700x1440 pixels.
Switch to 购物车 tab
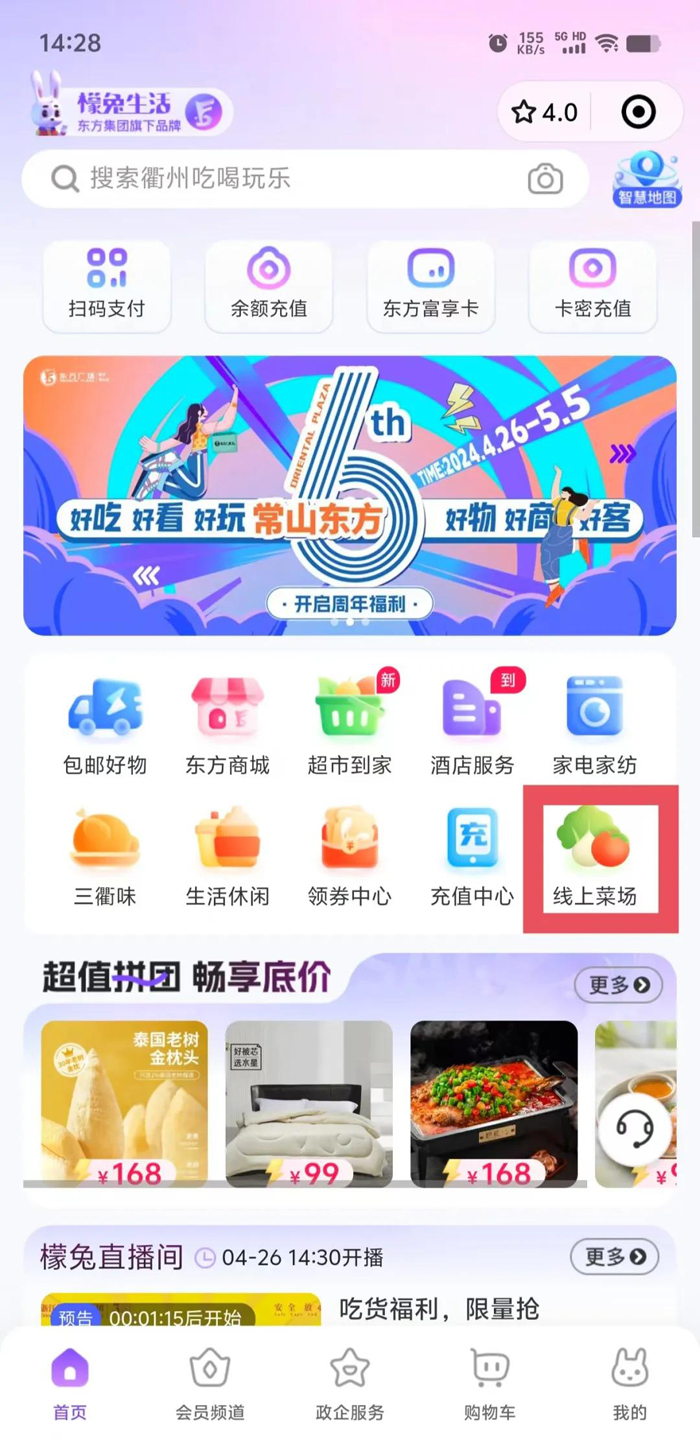coord(490,1384)
